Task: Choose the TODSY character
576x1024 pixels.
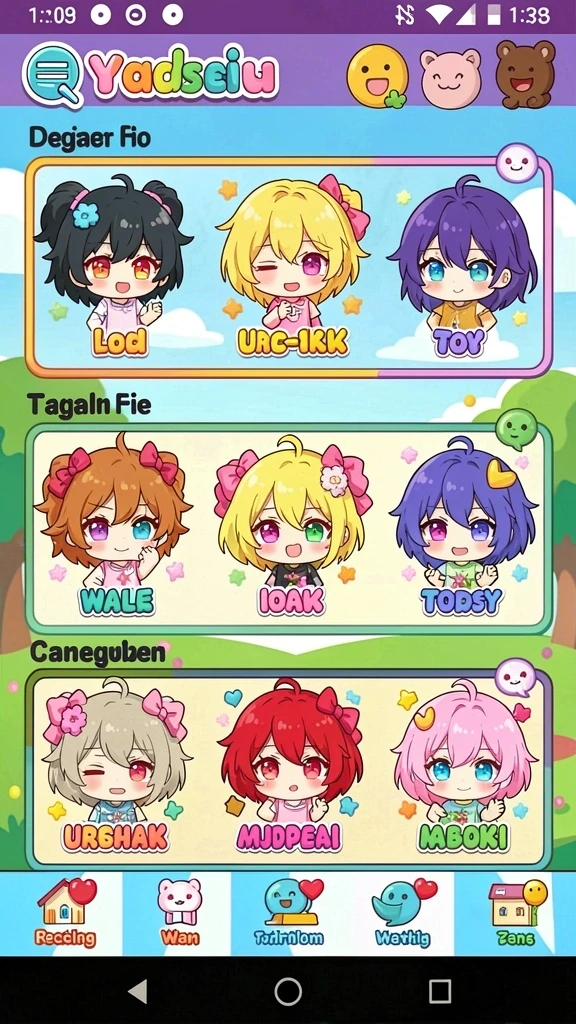Action: click(x=463, y=526)
